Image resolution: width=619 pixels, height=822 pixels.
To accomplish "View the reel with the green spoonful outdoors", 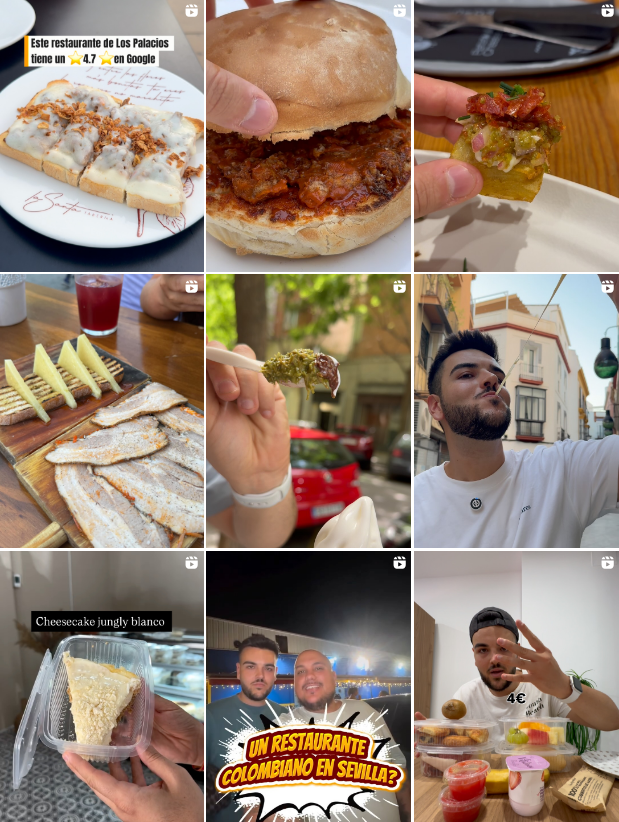I will click(308, 411).
